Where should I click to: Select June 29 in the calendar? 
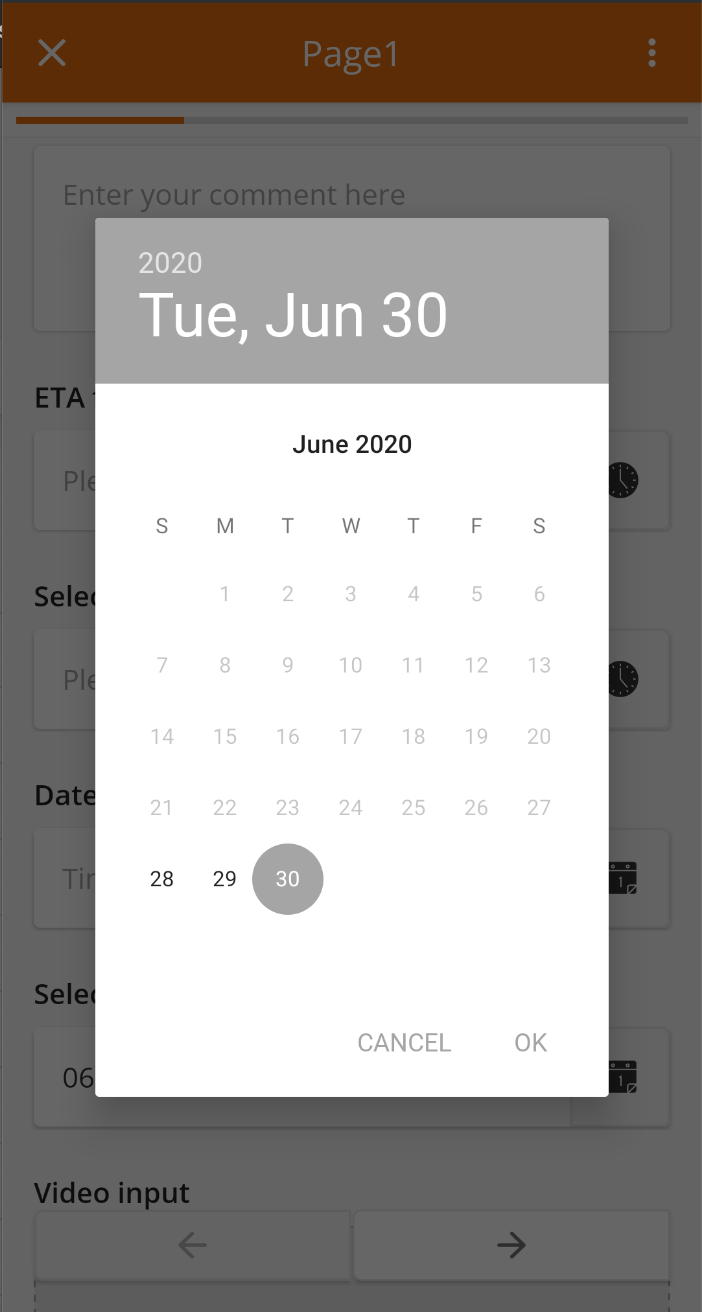(x=225, y=879)
